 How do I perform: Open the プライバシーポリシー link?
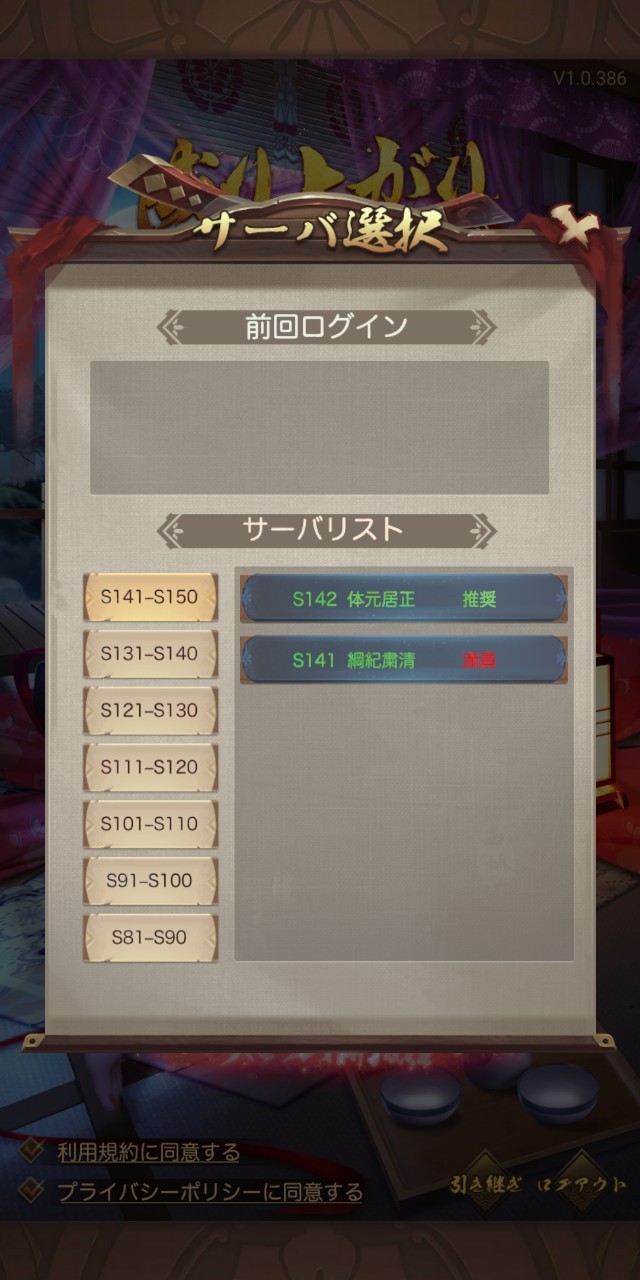pos(210,1192)
